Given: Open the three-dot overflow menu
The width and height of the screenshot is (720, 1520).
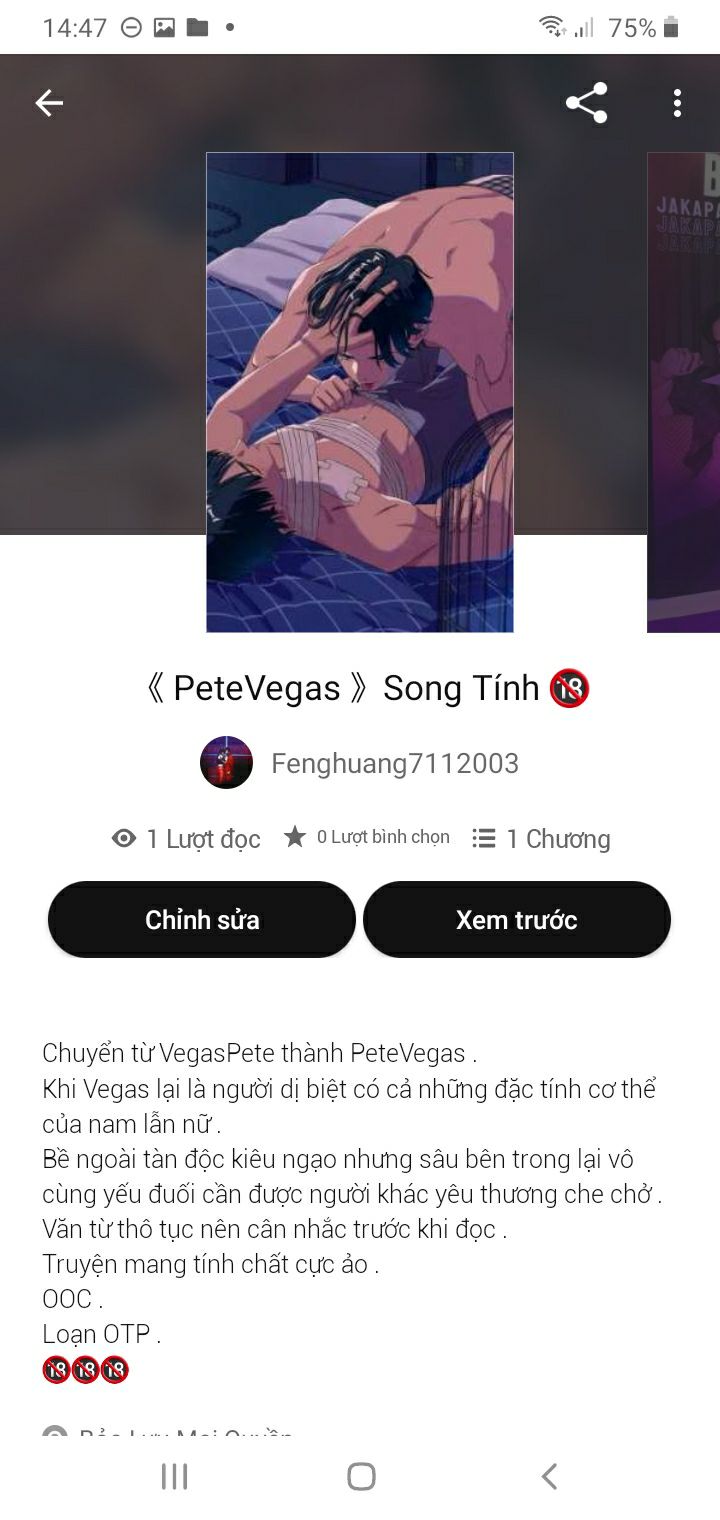Looking at the screenshot, I should click(x=677, y=103).
